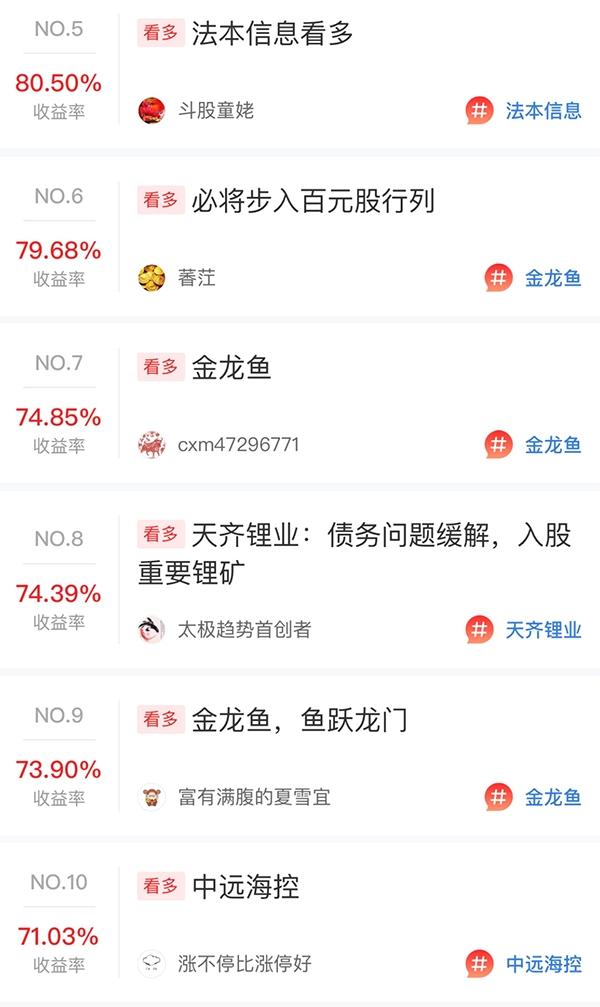The height and width of the screenshot is (1007, 600).
Task: Open post 金龙鱼,鱼跃龙门
Action: pos(299,720)
